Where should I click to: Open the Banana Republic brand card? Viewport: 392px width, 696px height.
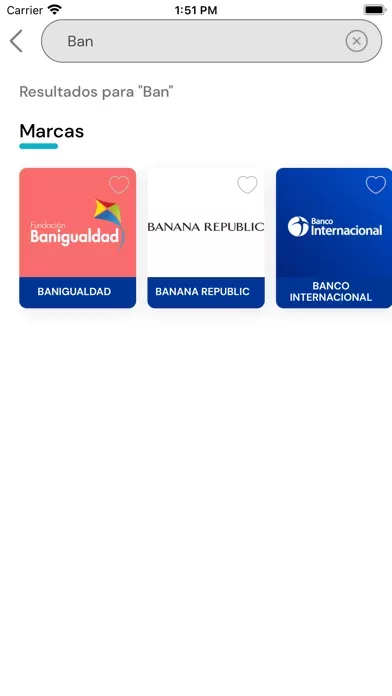[x=206, y=238]
